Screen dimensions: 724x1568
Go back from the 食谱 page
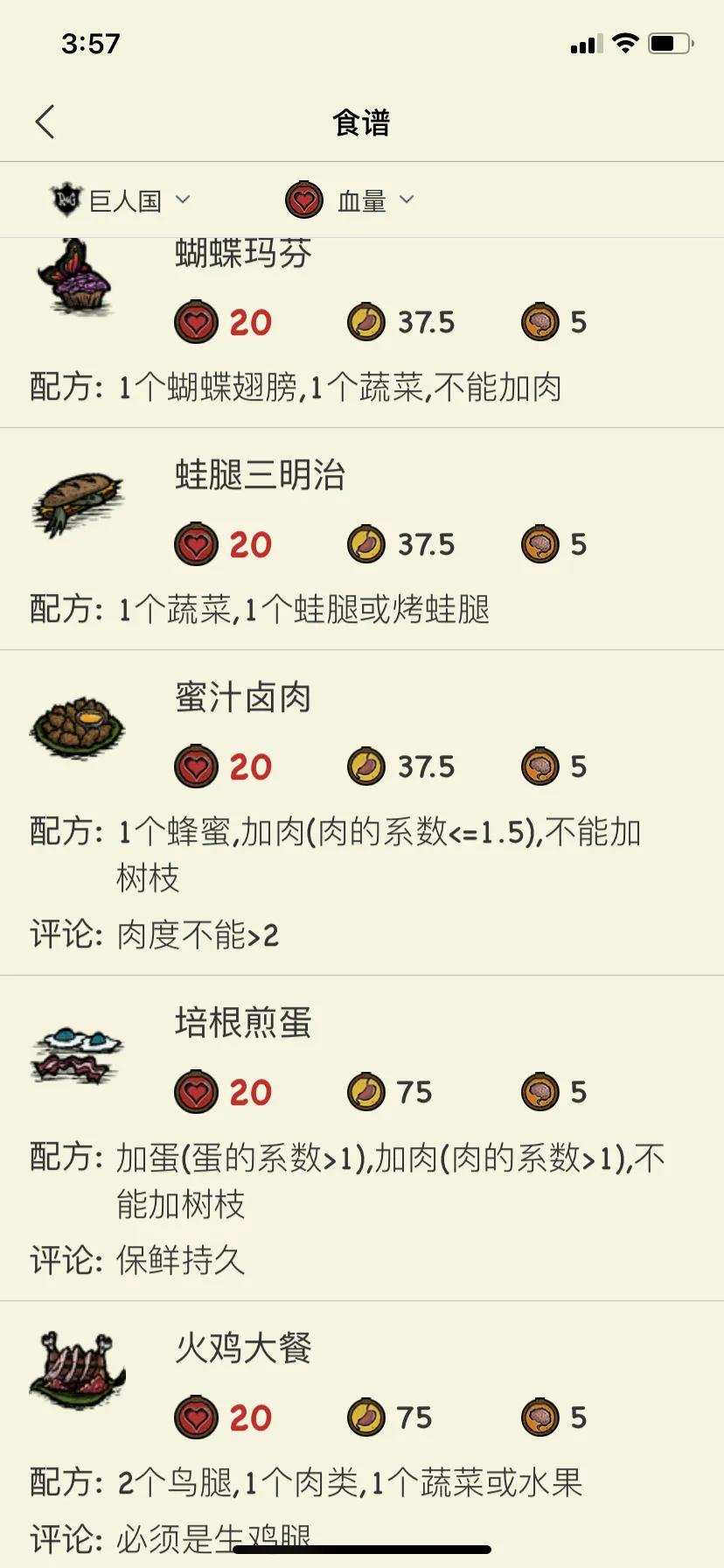coord(45,122)
